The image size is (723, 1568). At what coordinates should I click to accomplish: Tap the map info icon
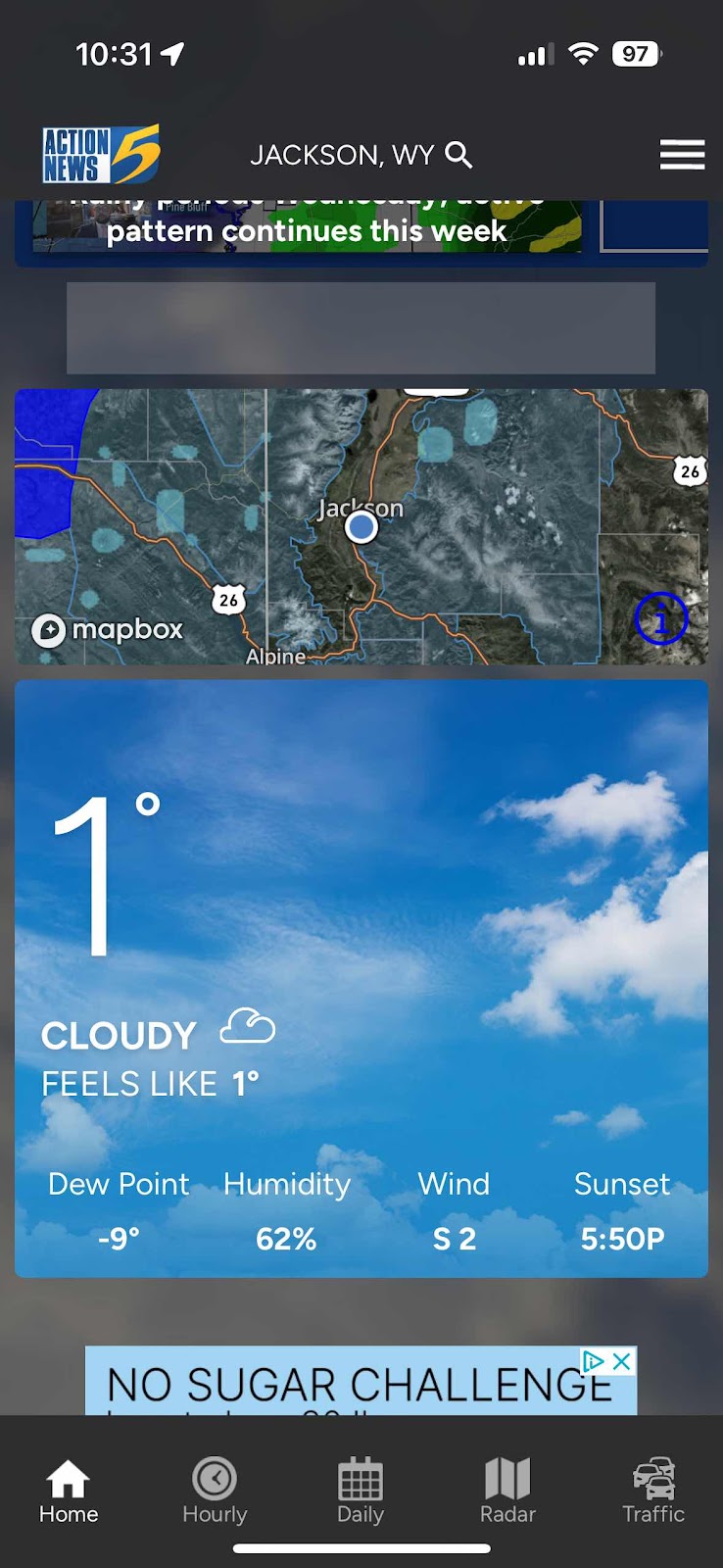(x=660, y=618)
